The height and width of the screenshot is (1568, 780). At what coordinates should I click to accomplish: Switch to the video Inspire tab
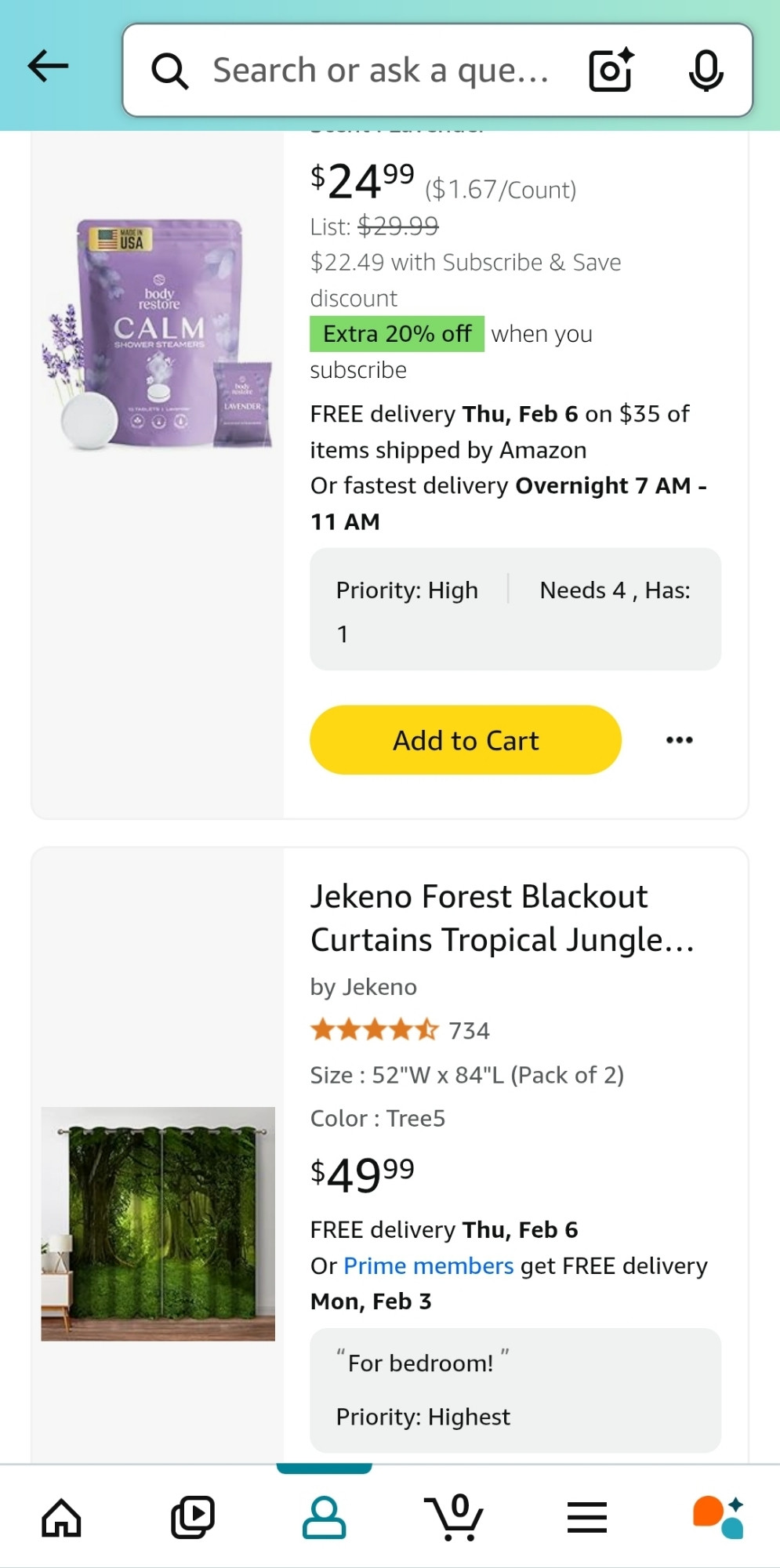pyautogui.click(x=193, y=1517)
